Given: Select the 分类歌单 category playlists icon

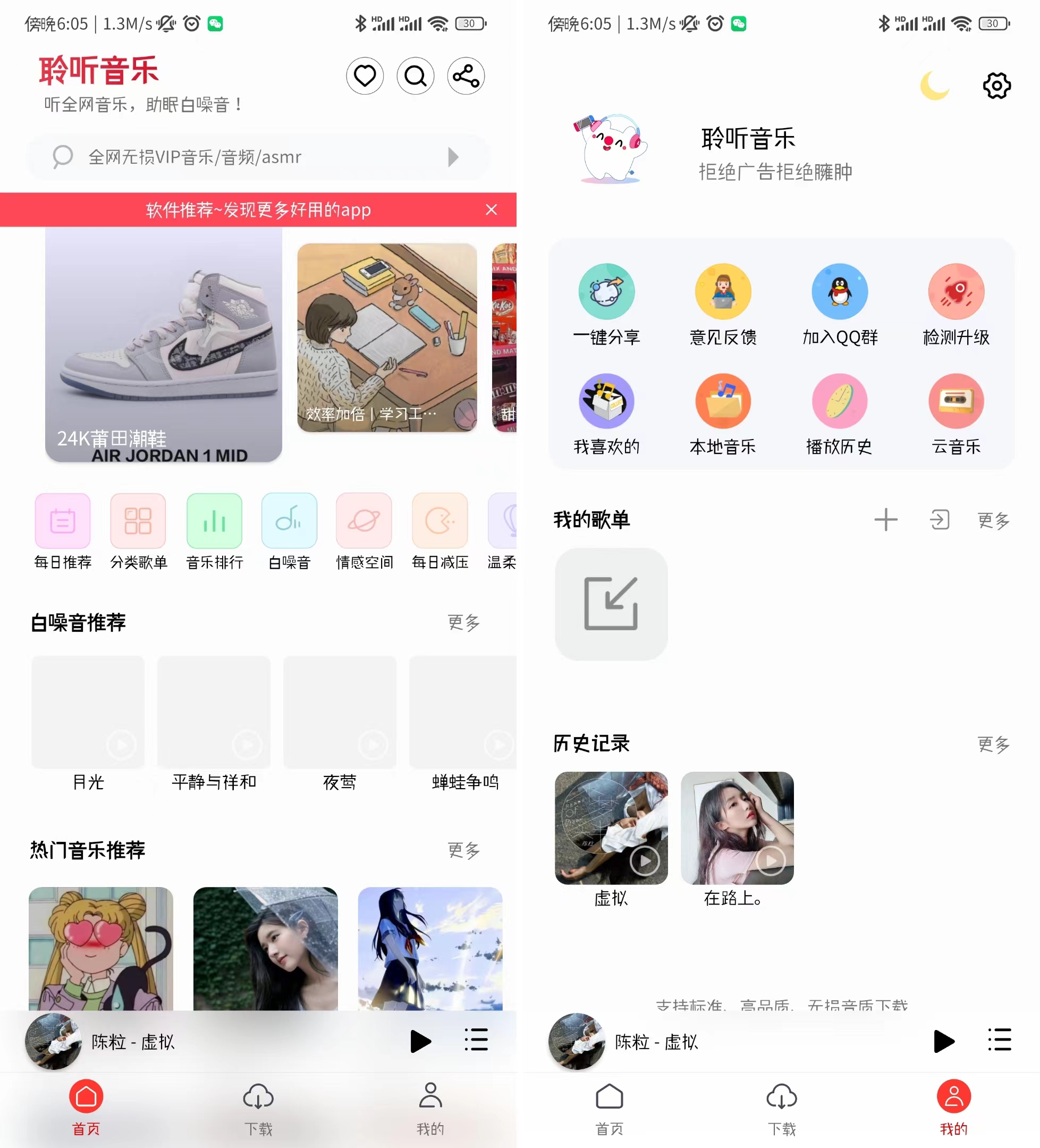Looking at the screenshot, I should click(x=138, y=521).
